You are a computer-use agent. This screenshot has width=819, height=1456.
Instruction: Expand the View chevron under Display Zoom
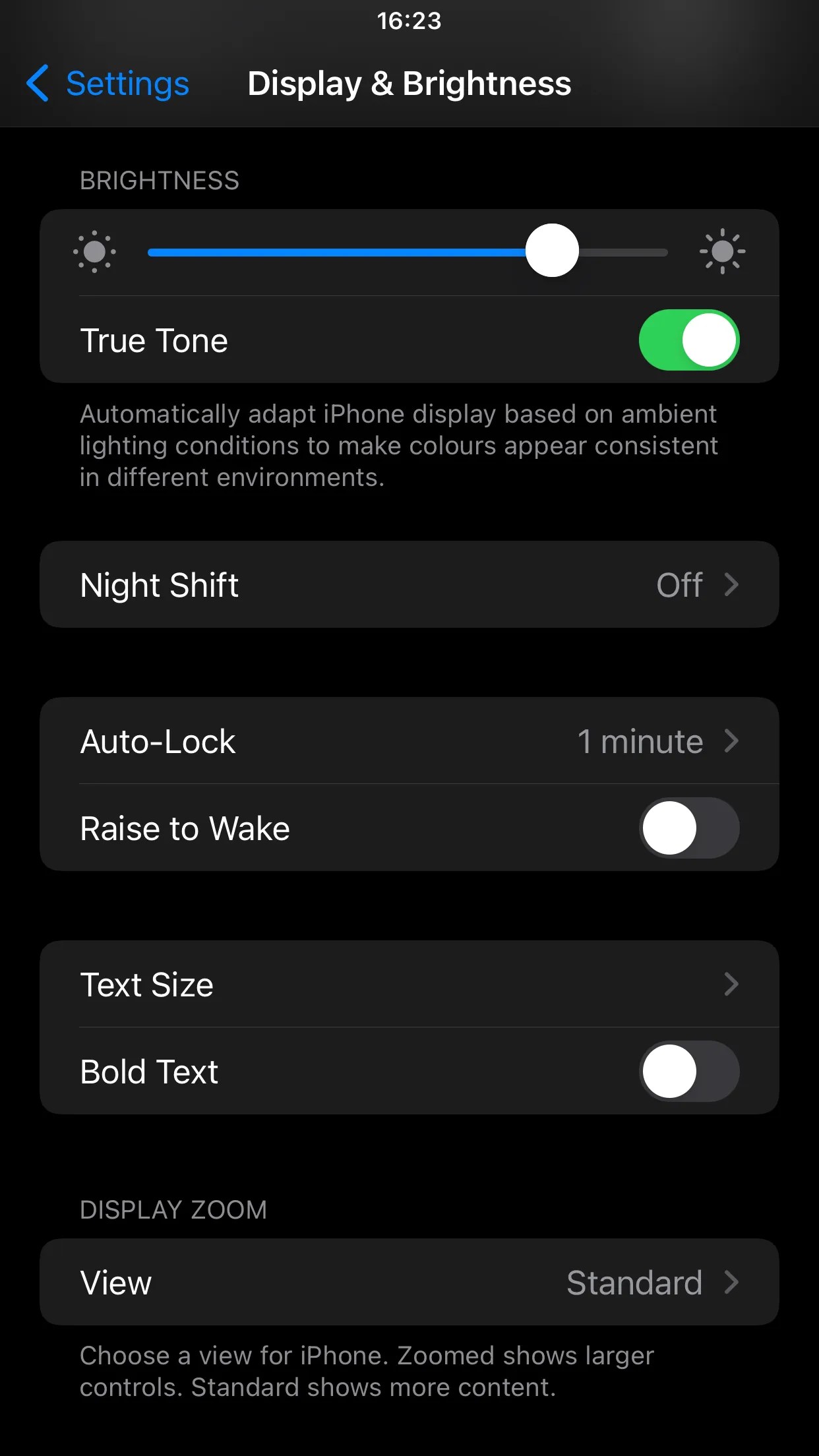[733, 1283]
